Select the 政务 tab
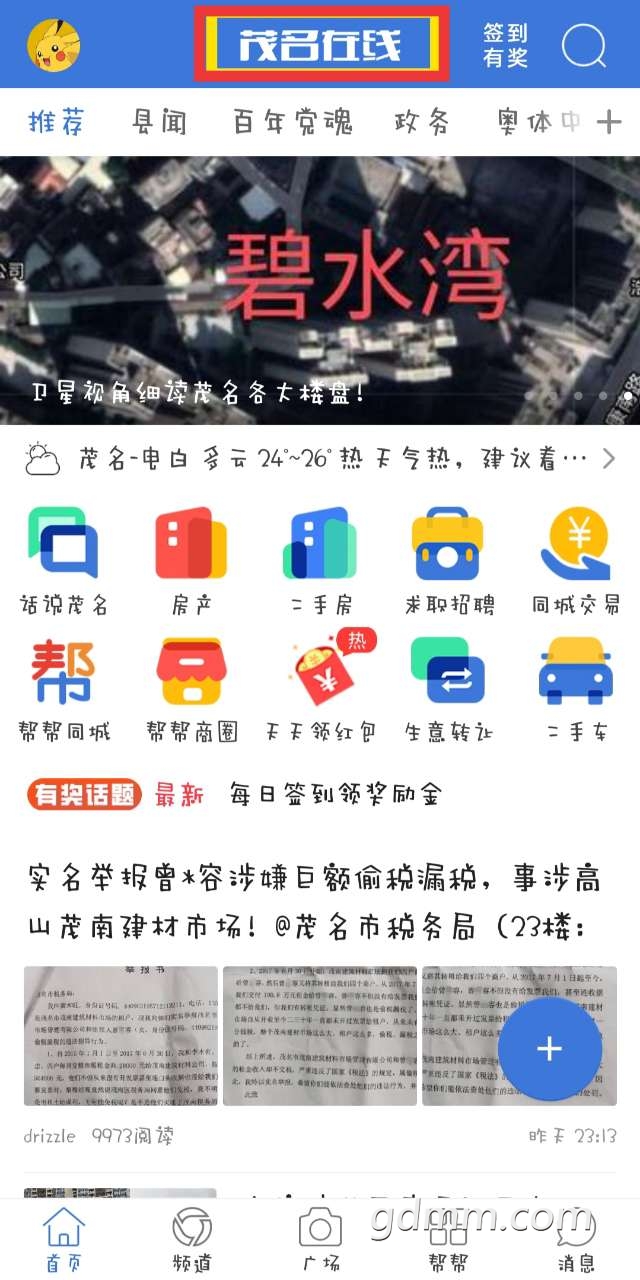This screenshot has height=1280, width=640. tap(422, 123)
